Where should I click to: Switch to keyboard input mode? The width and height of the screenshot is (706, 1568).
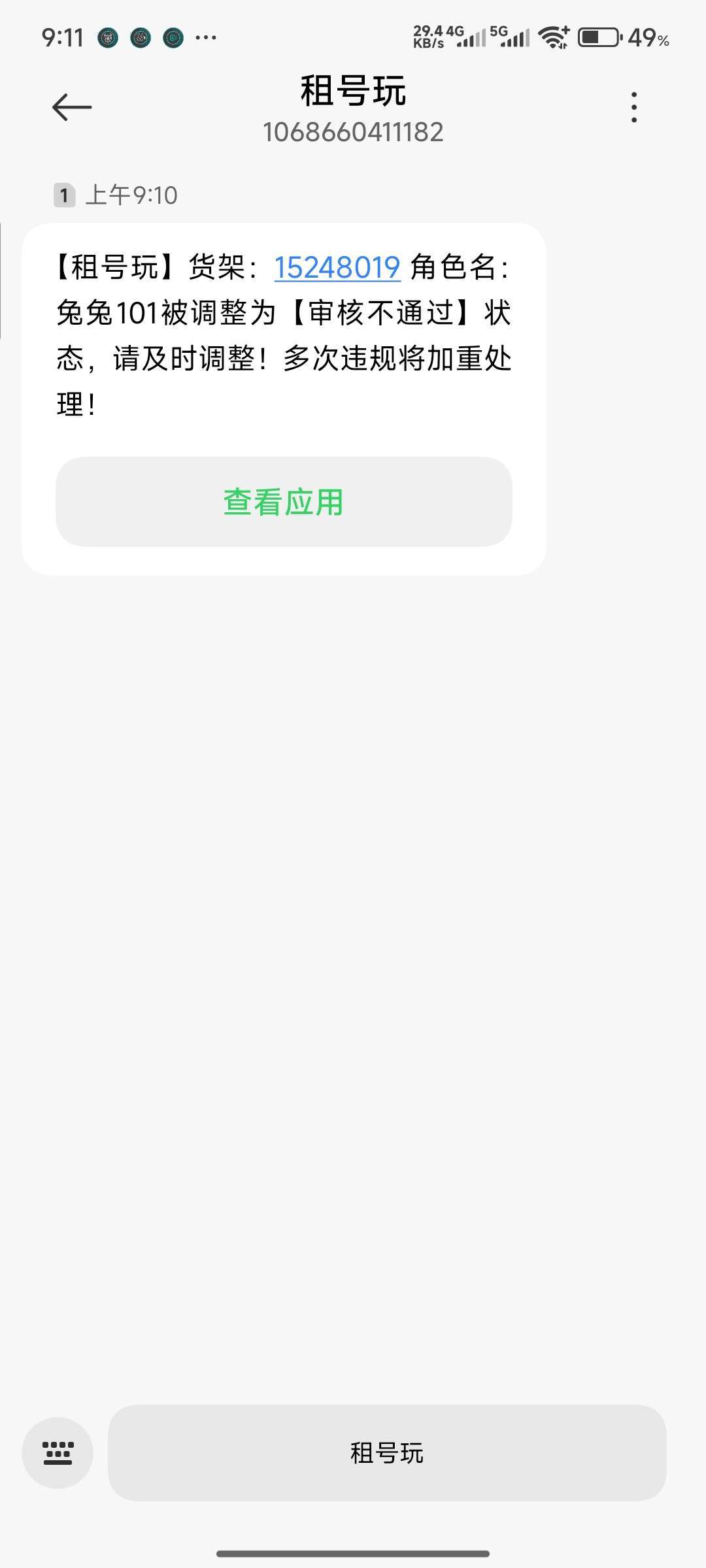(58, 1453)
